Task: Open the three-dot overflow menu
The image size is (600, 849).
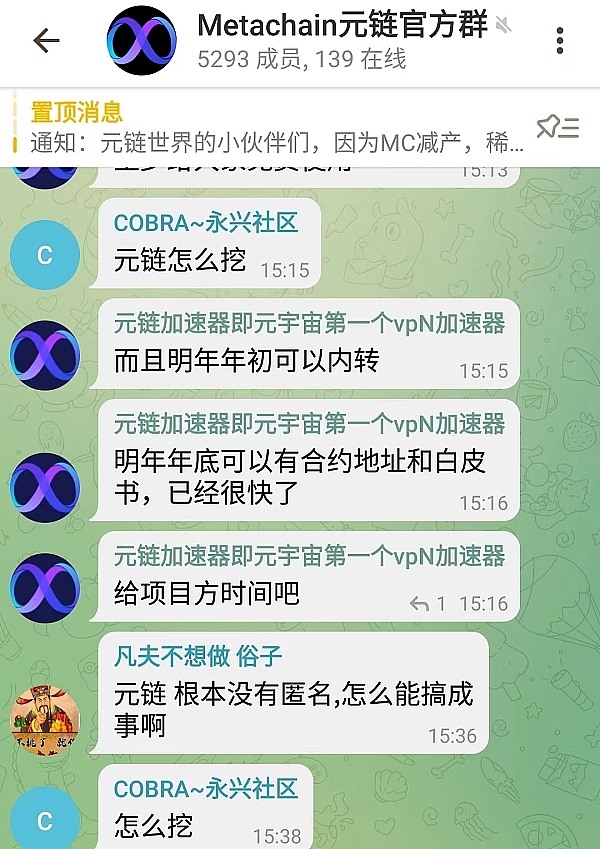Action: pyautogui.click(x=560, y=40)
